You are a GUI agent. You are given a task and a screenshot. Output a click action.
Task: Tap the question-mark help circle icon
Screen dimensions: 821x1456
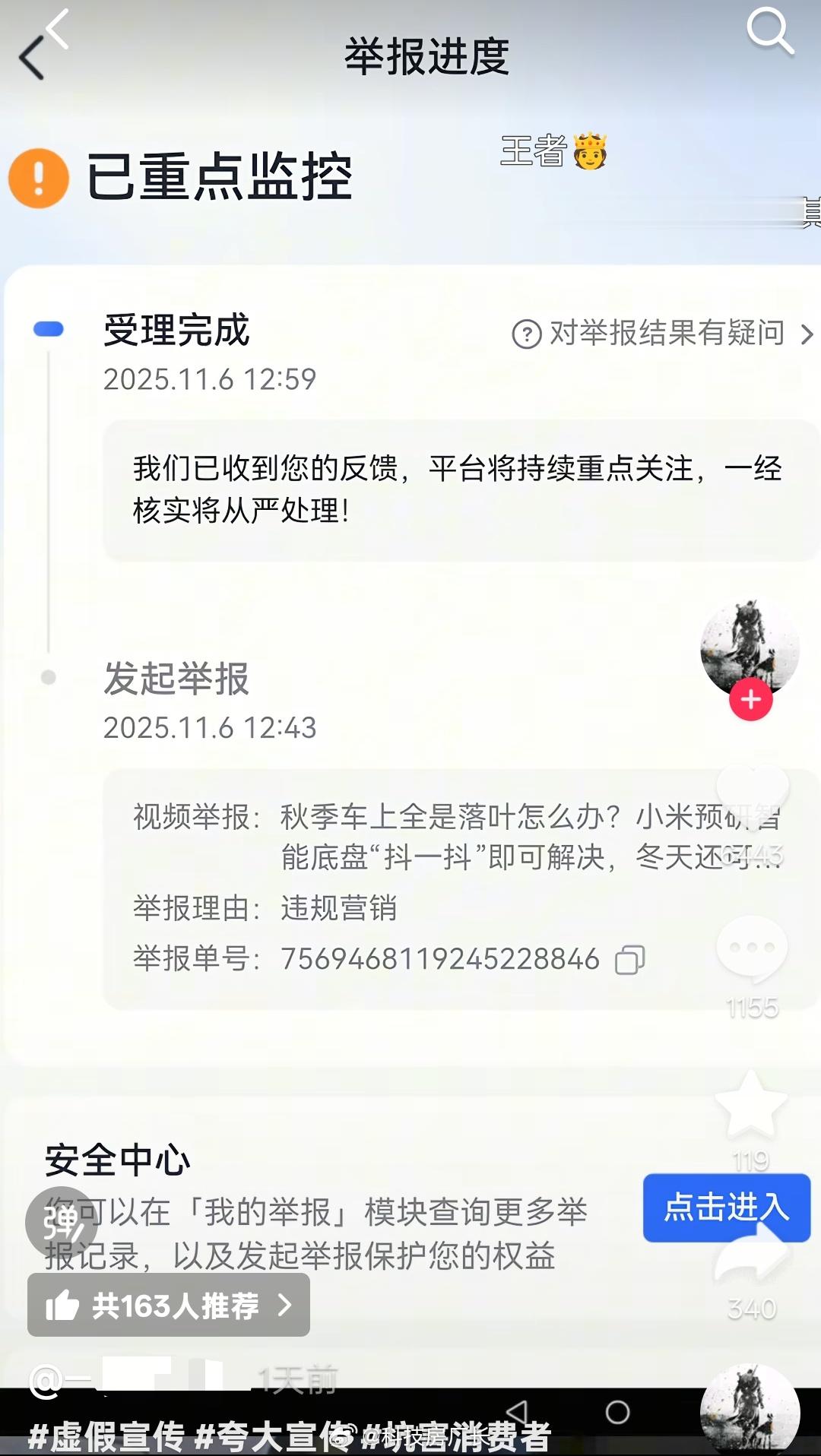526,334
